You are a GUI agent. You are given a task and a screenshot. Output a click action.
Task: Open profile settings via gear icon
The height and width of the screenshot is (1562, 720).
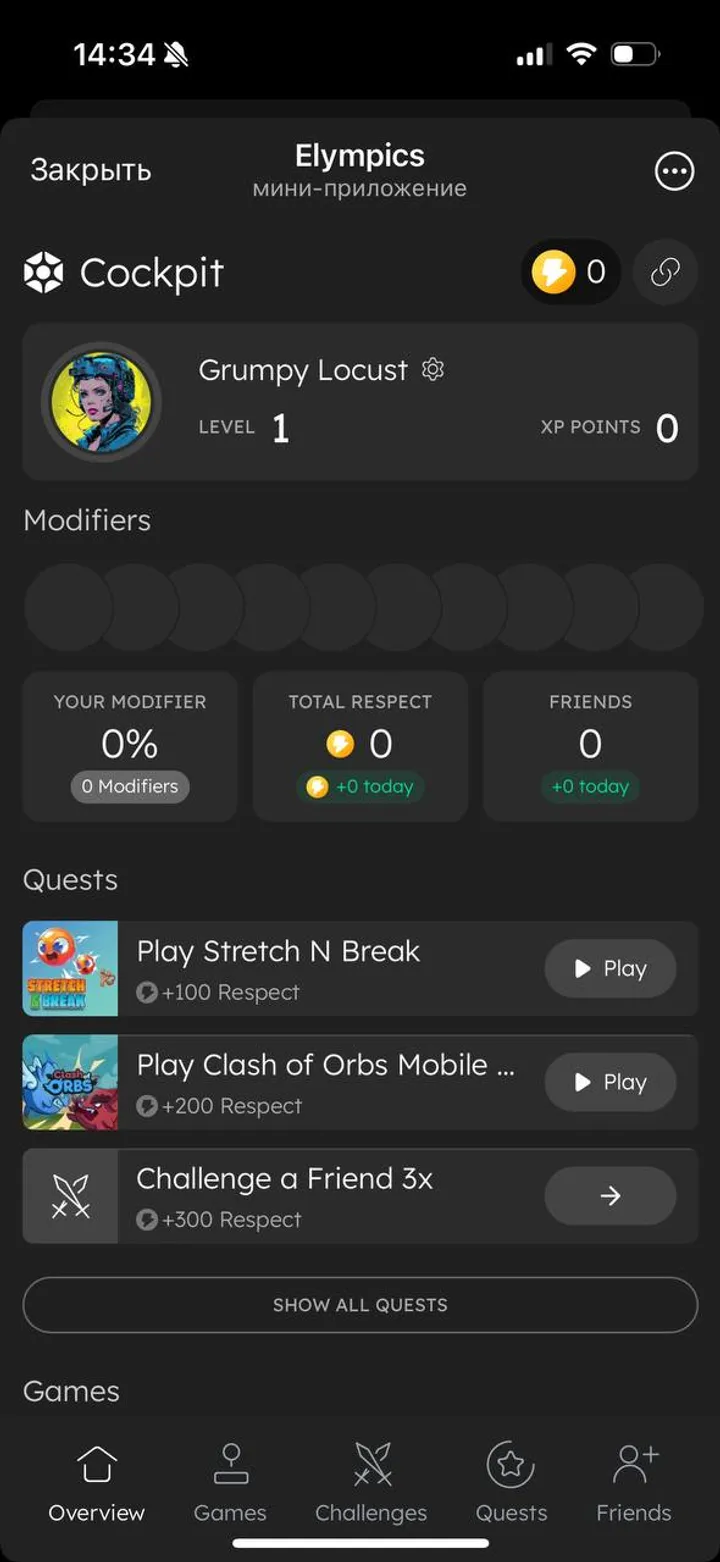[x=432, y=369]
